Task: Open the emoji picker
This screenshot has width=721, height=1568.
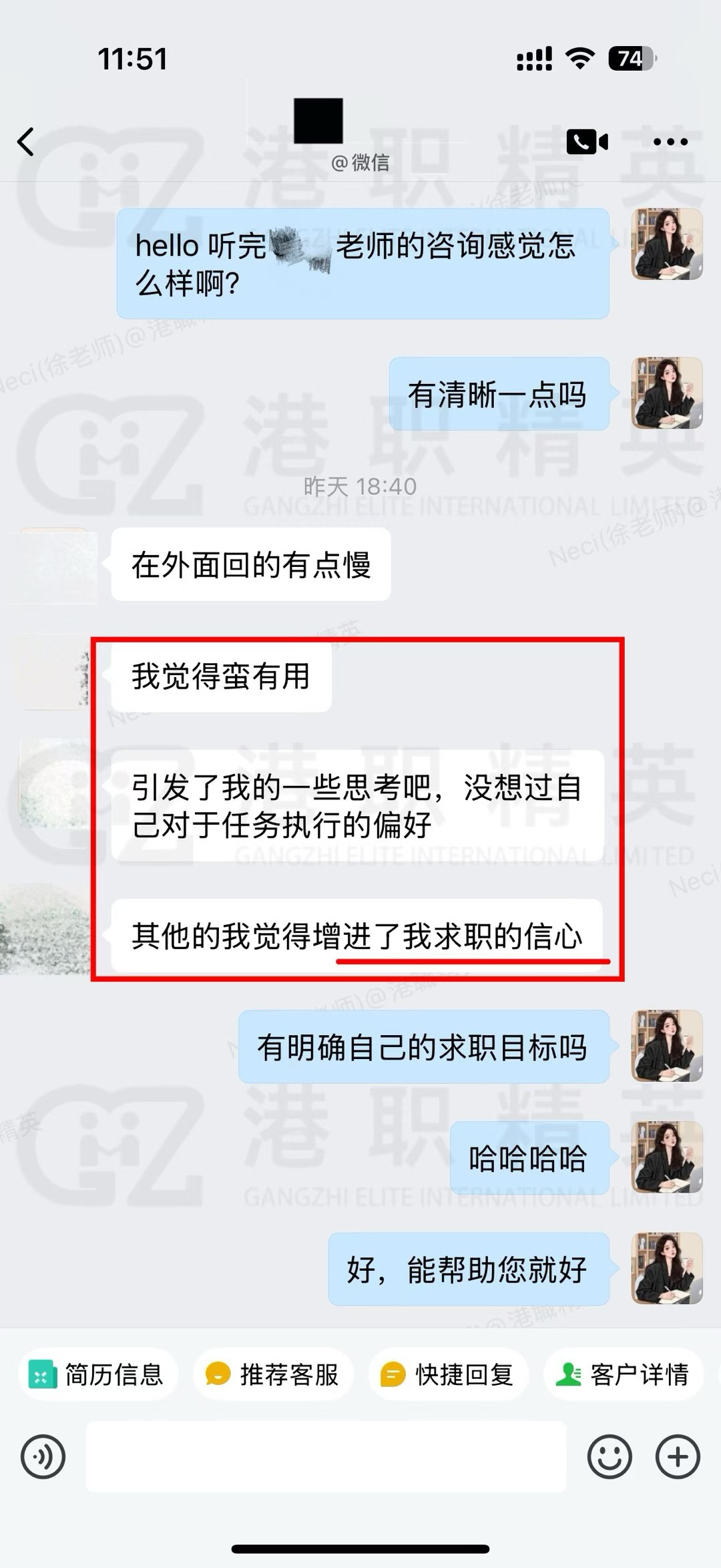Action: tap(609, 1456)
